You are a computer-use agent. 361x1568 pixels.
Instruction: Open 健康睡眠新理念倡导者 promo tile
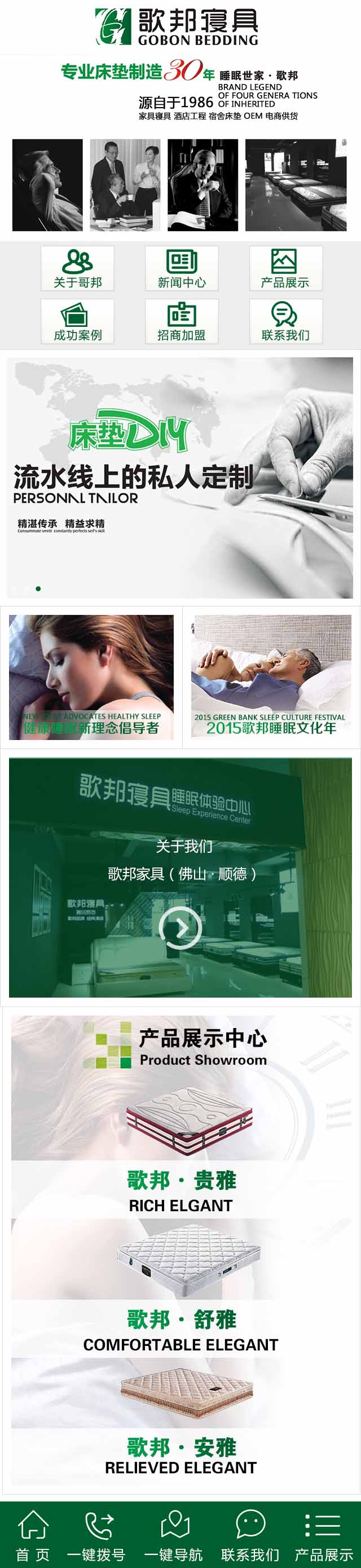[91, 677]
